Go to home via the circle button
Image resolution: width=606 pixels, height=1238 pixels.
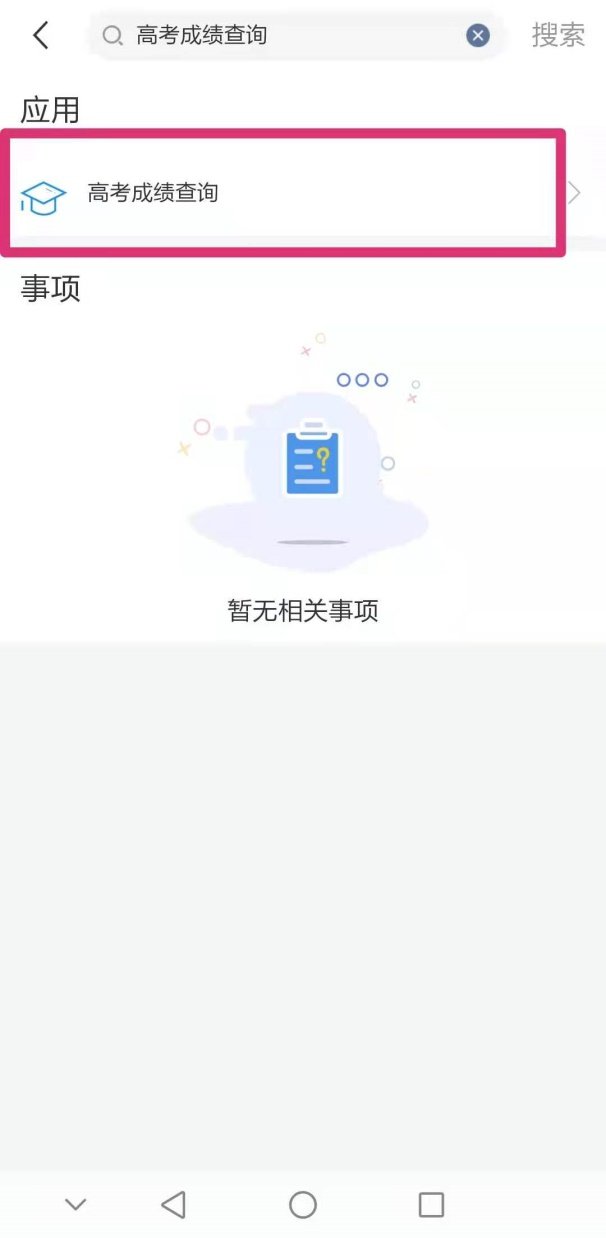(x=303, y=1205)
